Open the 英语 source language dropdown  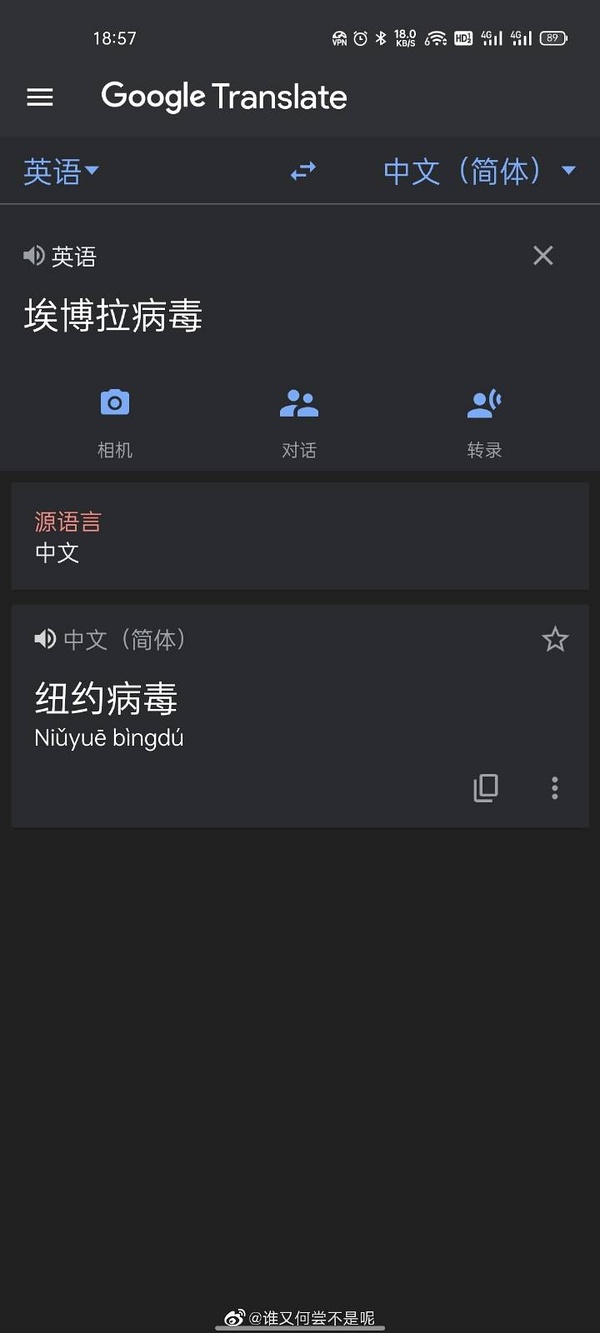(61, 171)
